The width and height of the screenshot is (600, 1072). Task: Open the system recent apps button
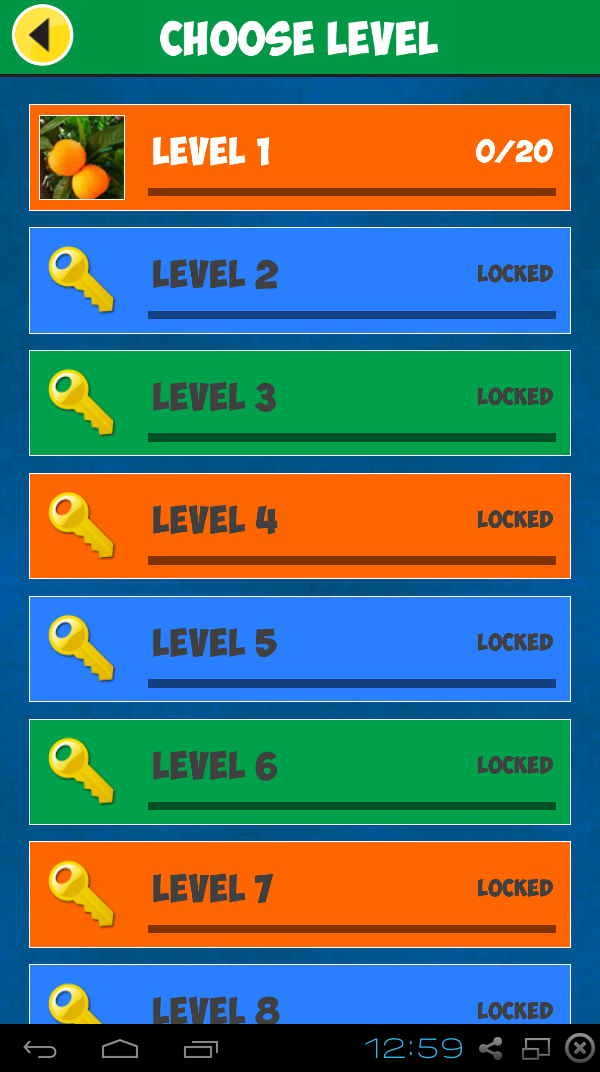pos(200,1048)
